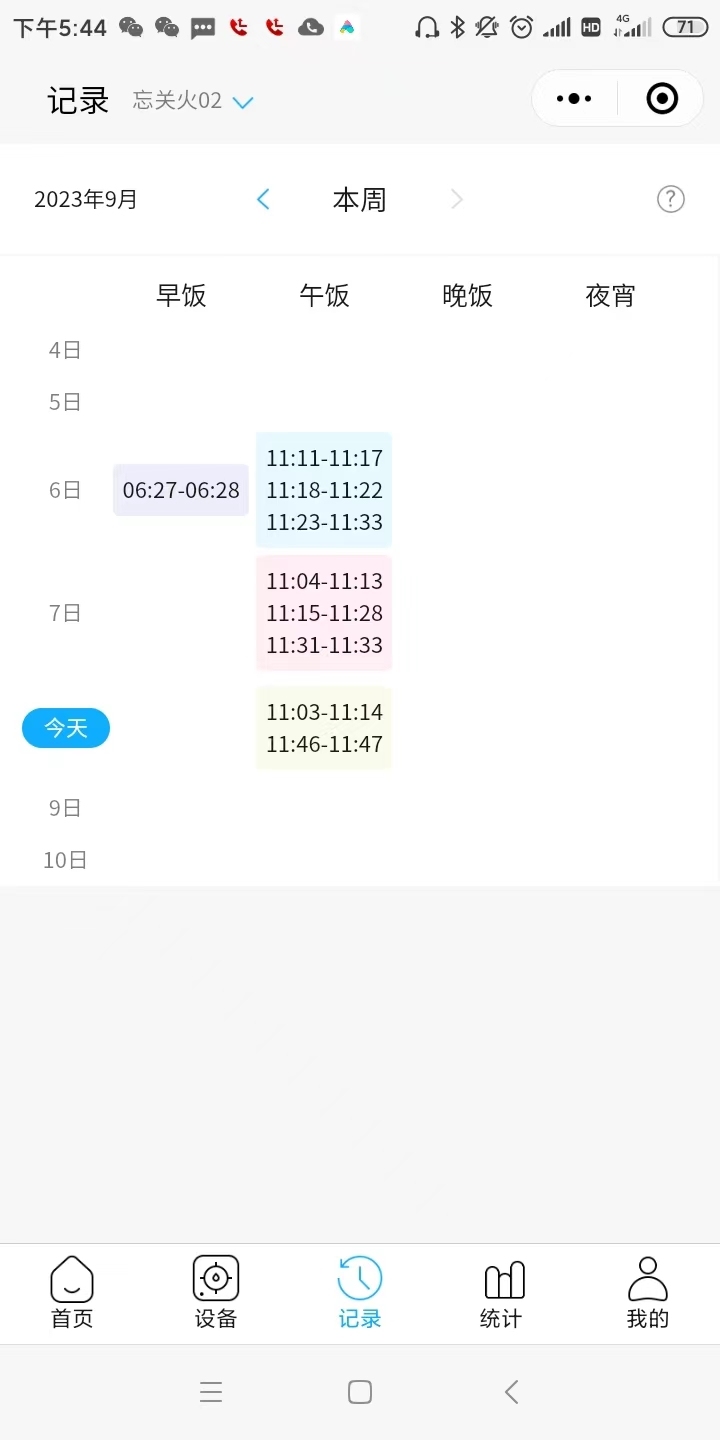Open today's lunch records starting 11:03-11:14

(x=324, y=728)
